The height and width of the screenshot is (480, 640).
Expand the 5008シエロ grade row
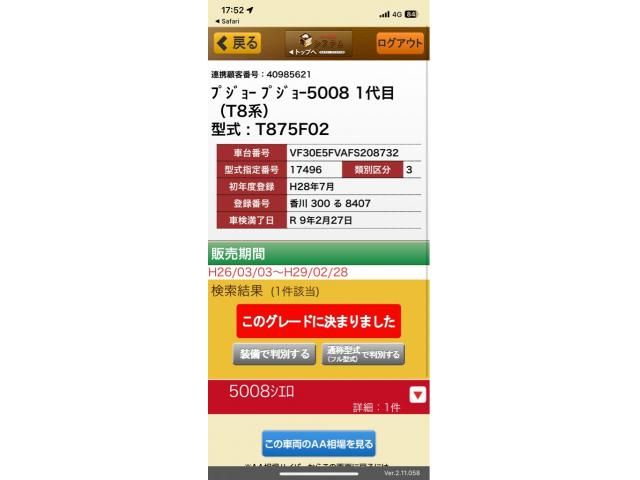click(418, 395)
